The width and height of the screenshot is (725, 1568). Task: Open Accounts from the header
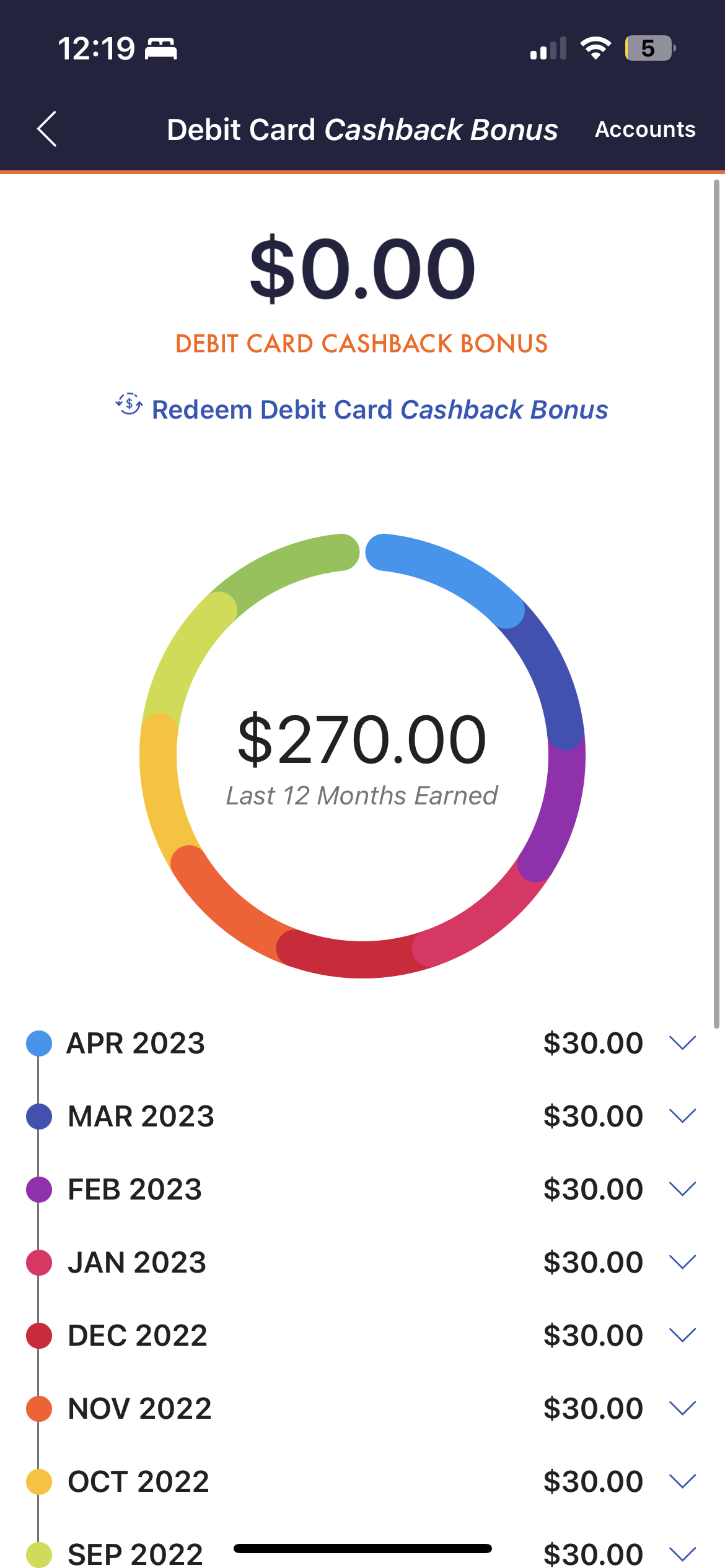click(x=644, y=129)
